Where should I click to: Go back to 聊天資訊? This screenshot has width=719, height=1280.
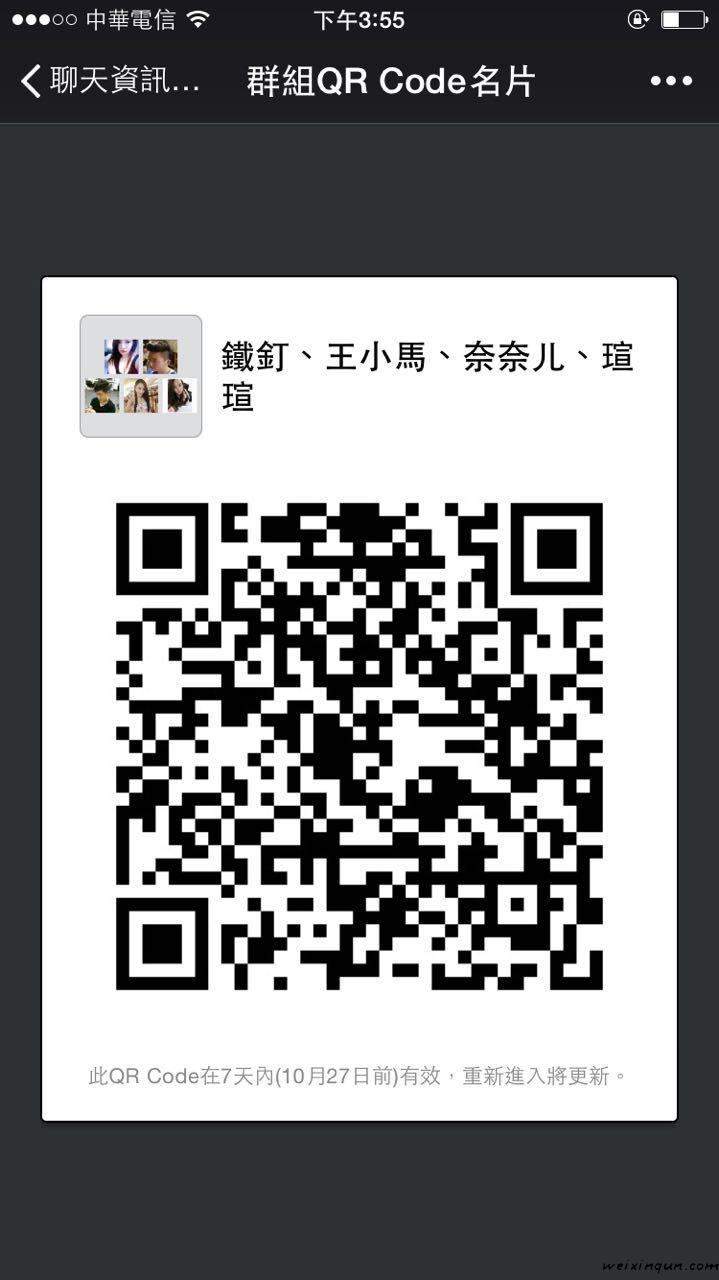click(110, 82)
